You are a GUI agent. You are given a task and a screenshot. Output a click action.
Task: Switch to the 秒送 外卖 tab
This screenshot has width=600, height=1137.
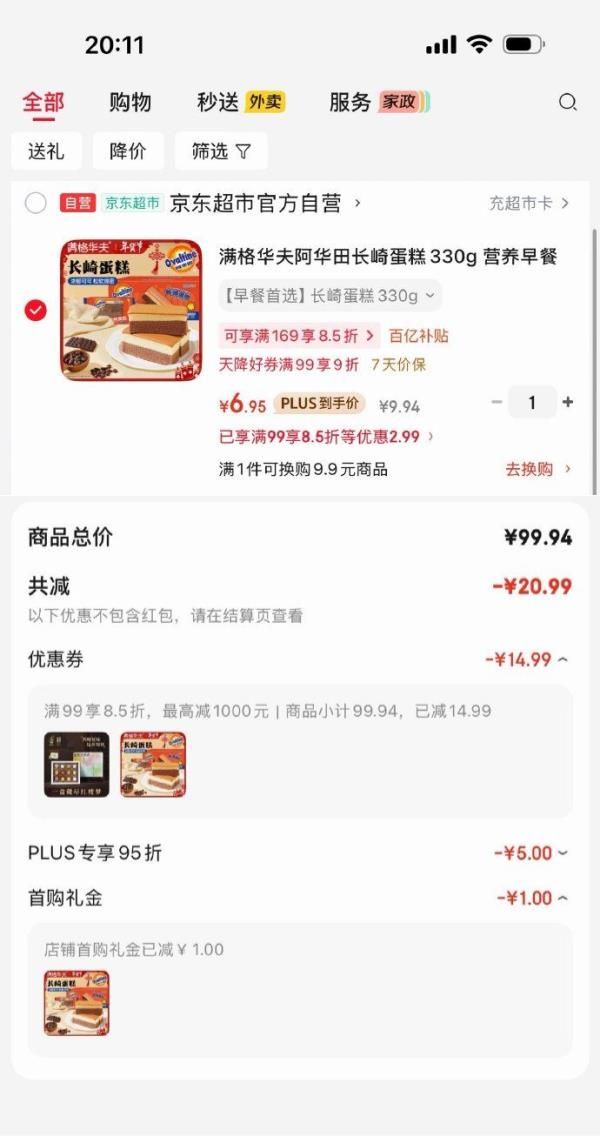tap(240, 102)
